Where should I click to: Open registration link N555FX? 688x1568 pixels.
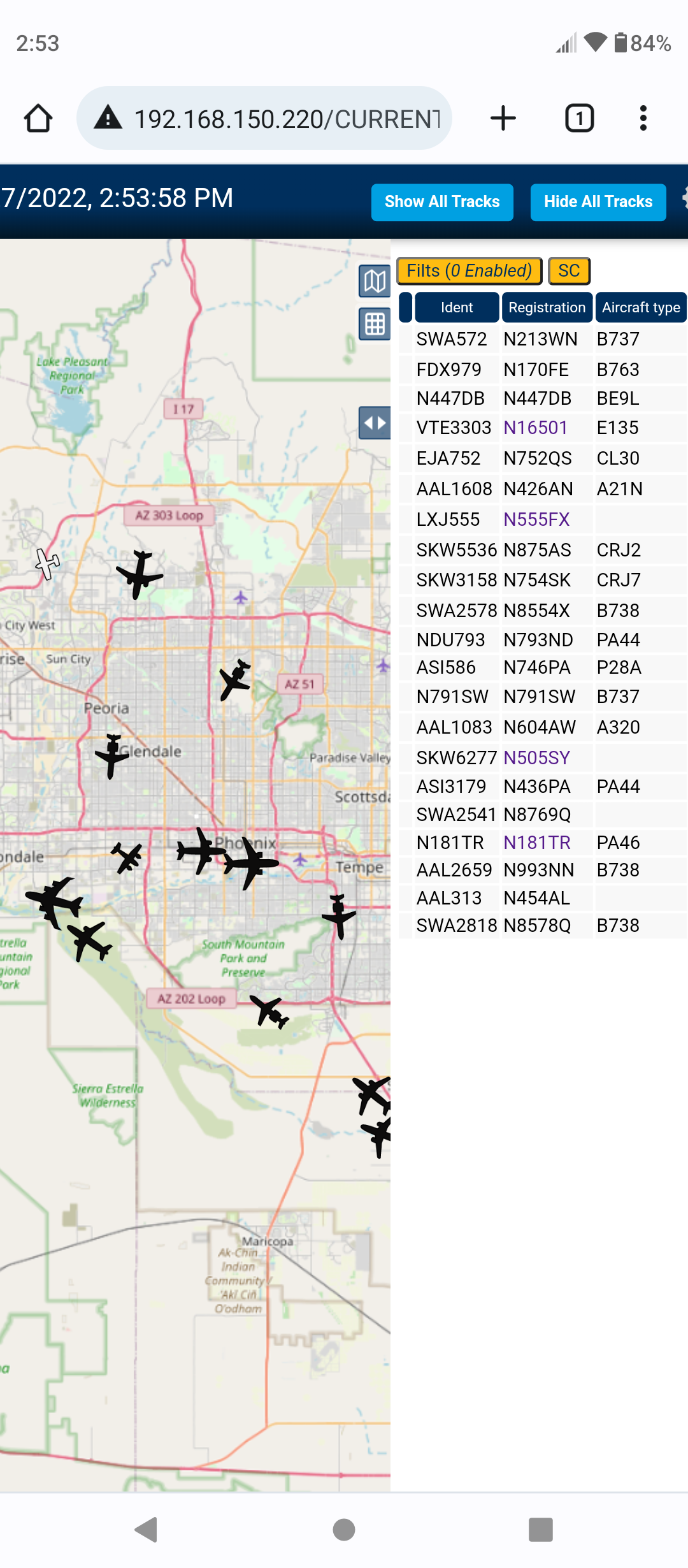coord(536,519)
